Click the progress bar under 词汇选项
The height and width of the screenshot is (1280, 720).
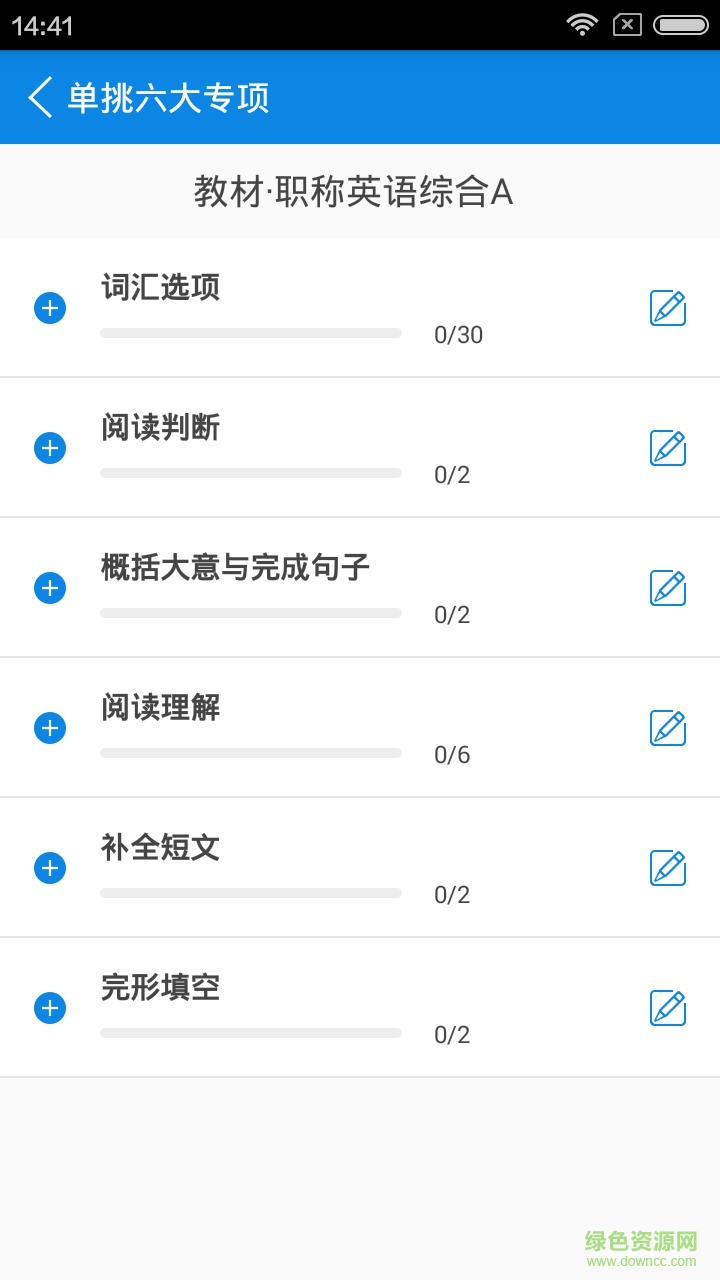(250, 333)
